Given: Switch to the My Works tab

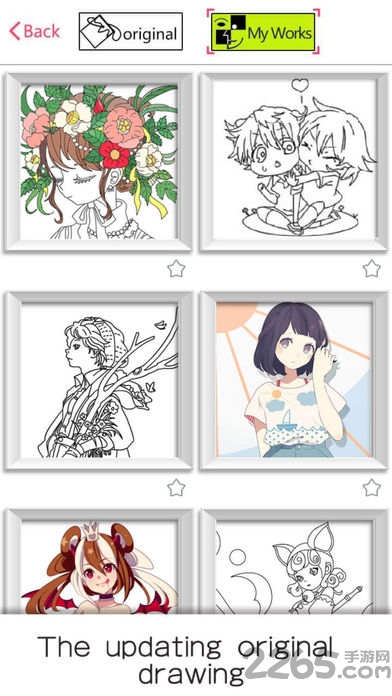Looking at the screenshot, I should (x=263, y=32).
